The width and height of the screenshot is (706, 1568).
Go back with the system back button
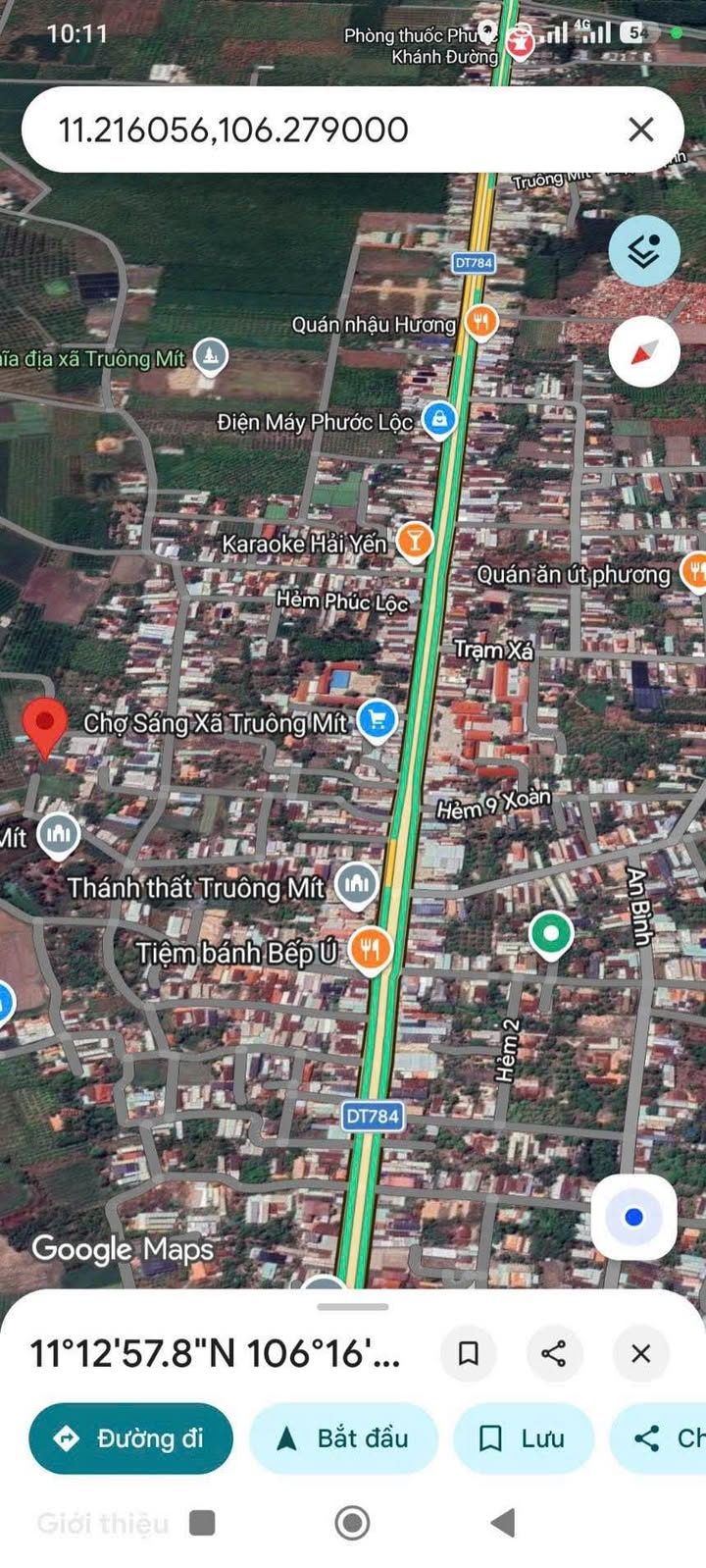503,1523
